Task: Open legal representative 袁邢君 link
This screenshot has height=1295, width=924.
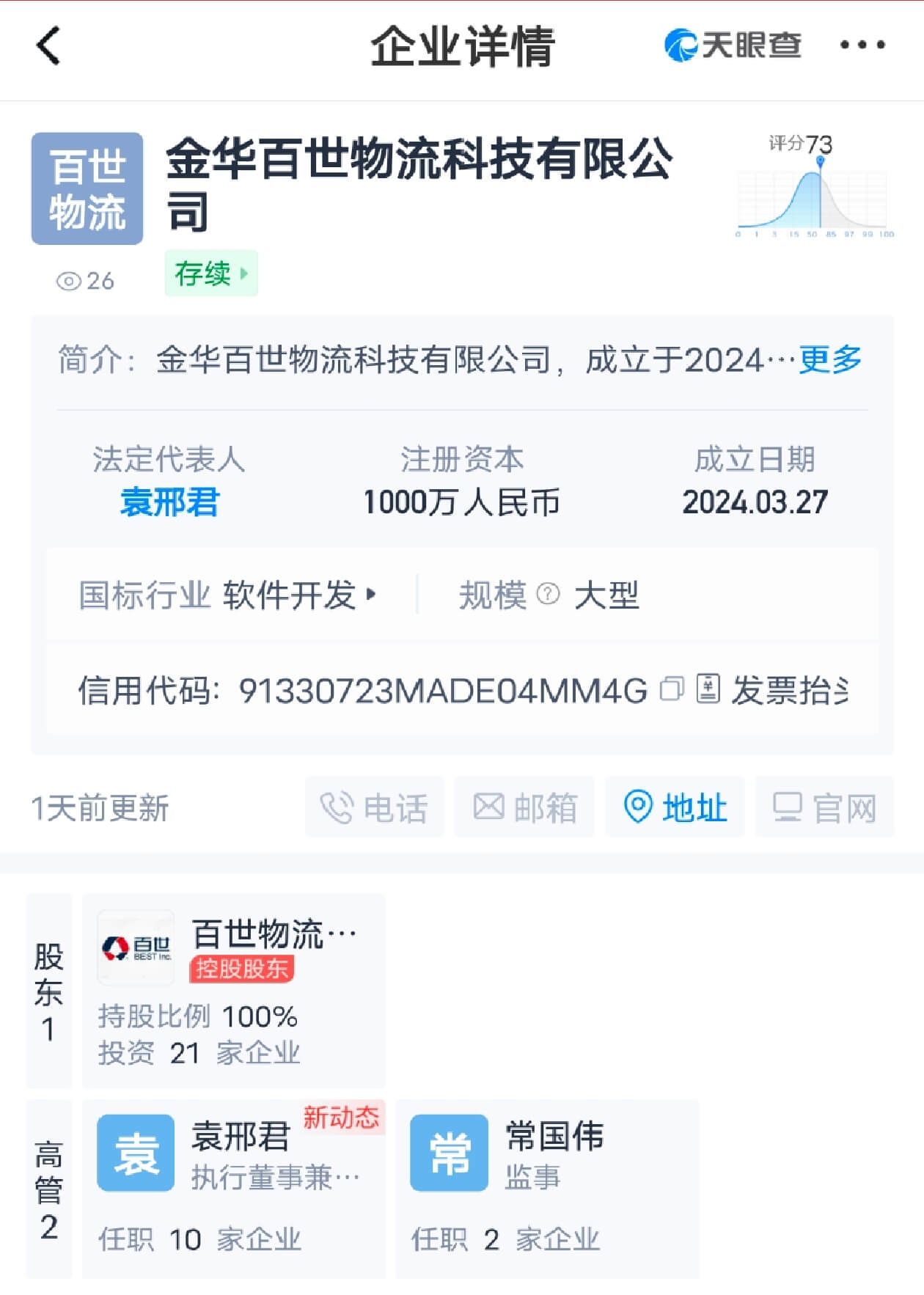Action: [169, 503]
